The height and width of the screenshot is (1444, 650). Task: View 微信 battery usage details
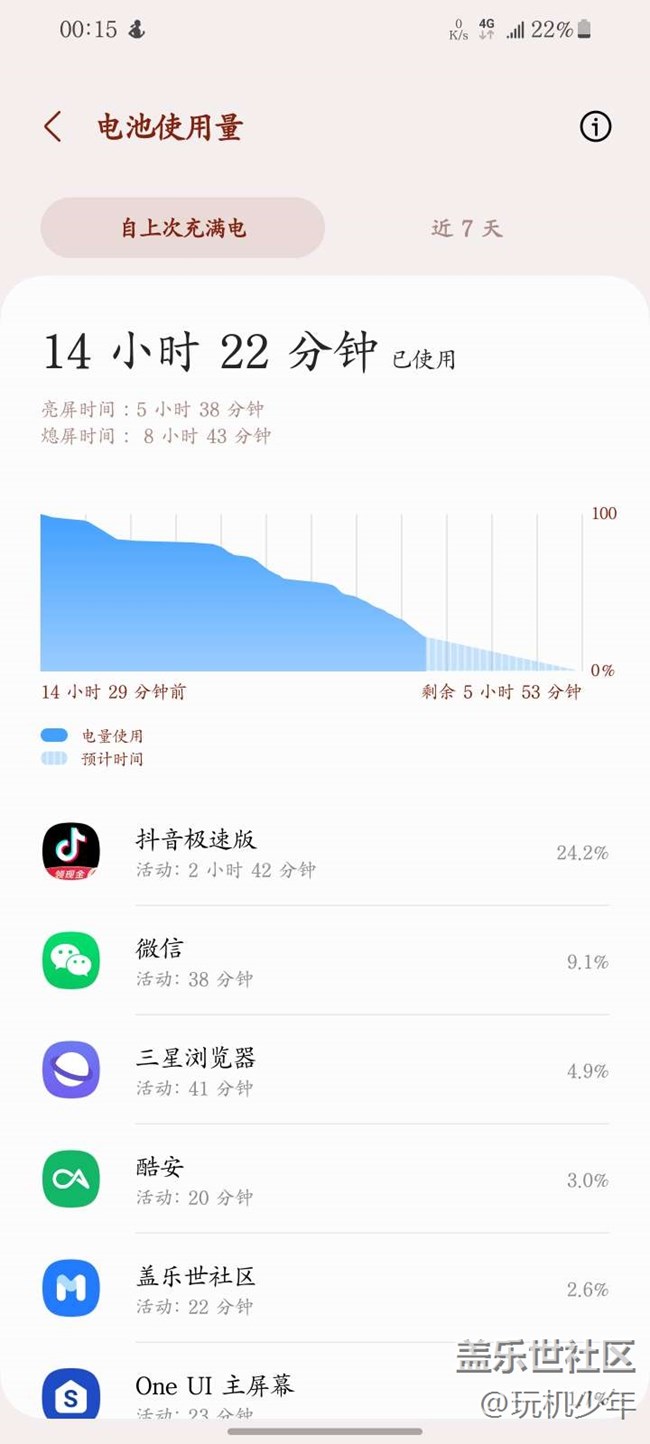(325, 961)
